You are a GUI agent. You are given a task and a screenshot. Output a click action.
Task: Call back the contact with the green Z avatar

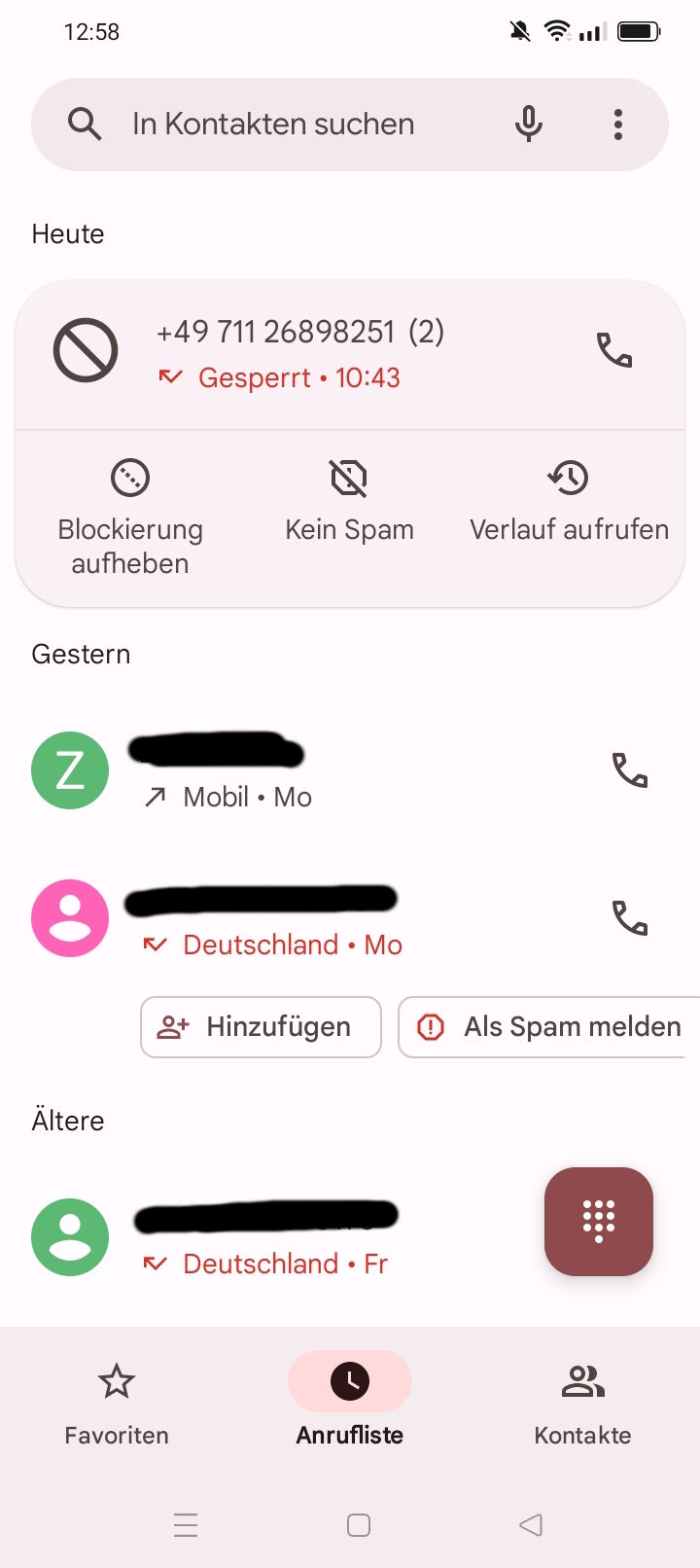629,769
